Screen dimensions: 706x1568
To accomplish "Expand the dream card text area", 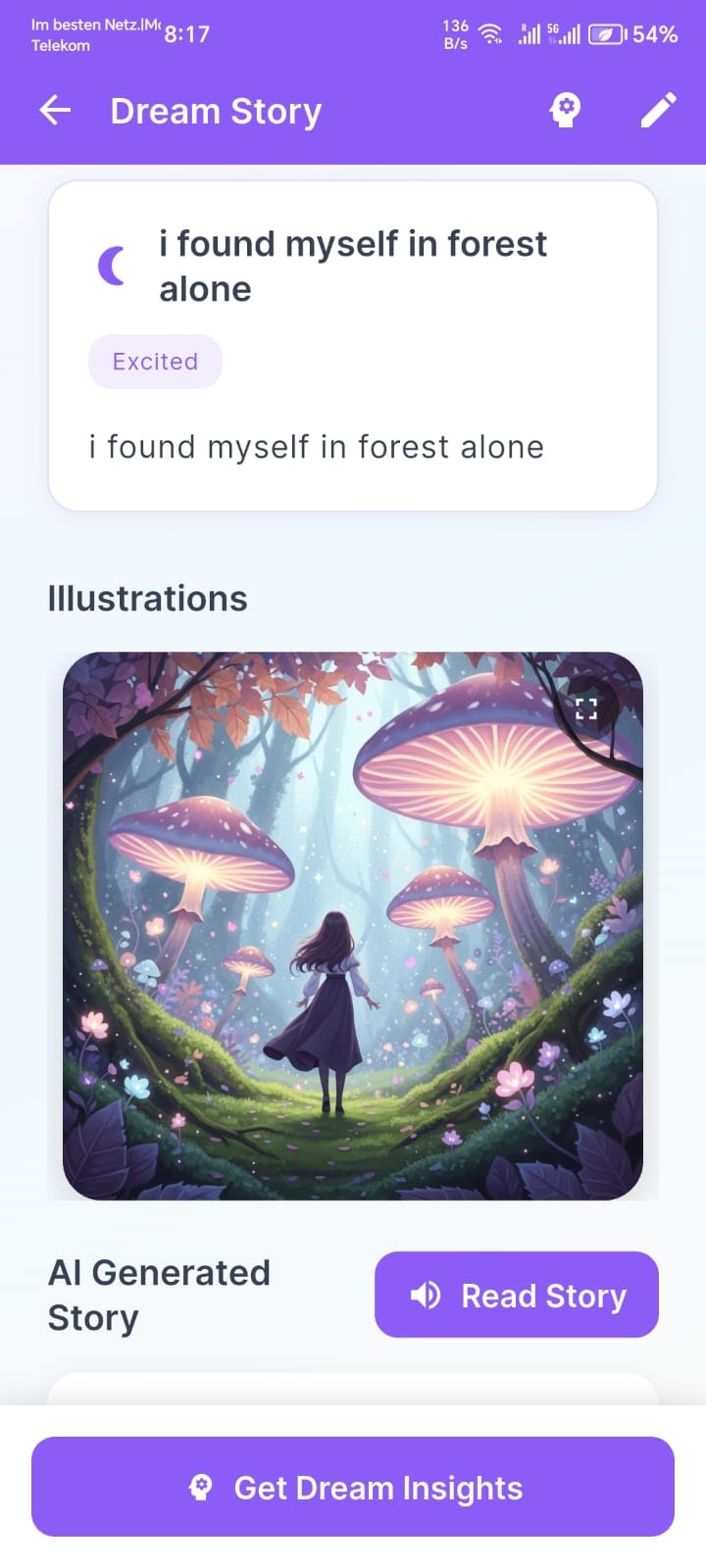I will click(316, 446).
